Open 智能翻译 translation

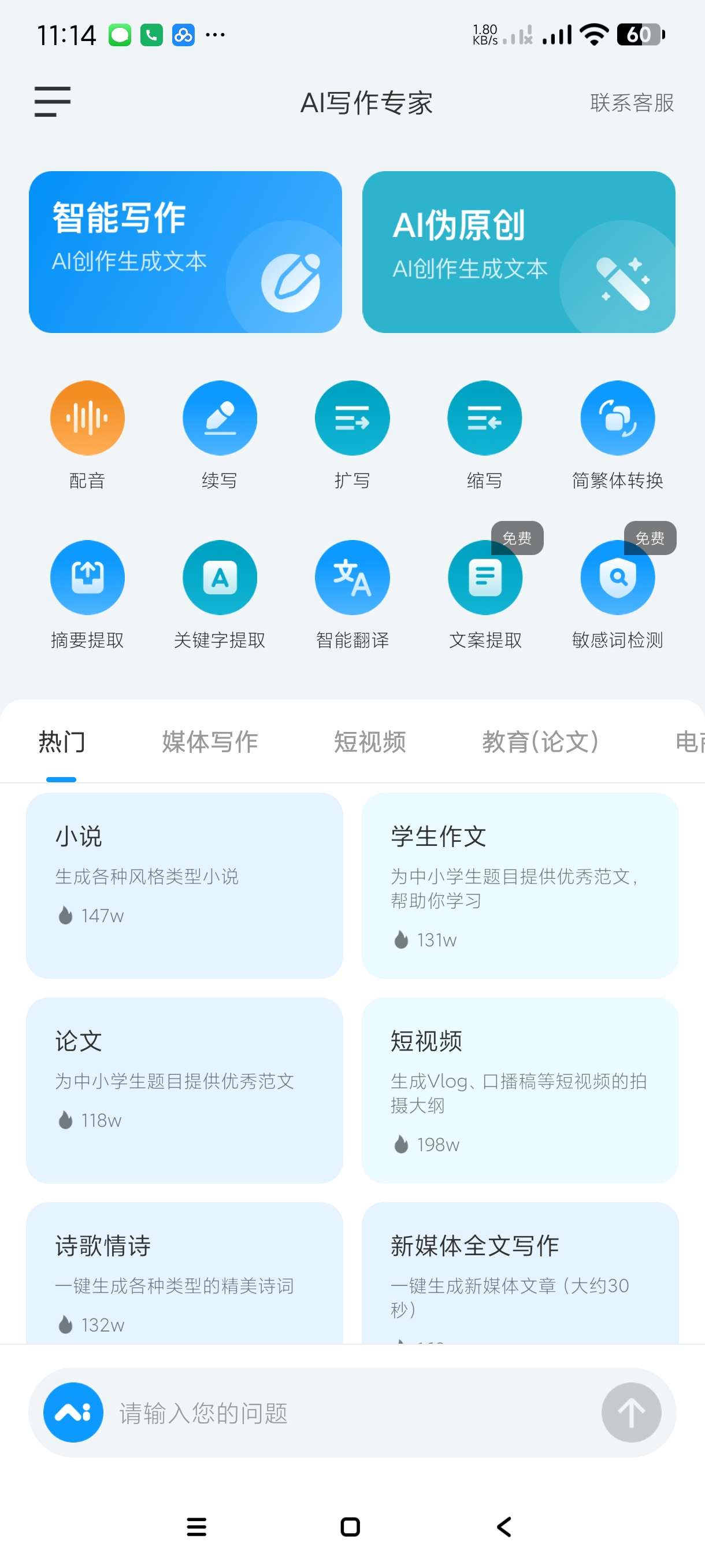[x=351, y=578]
